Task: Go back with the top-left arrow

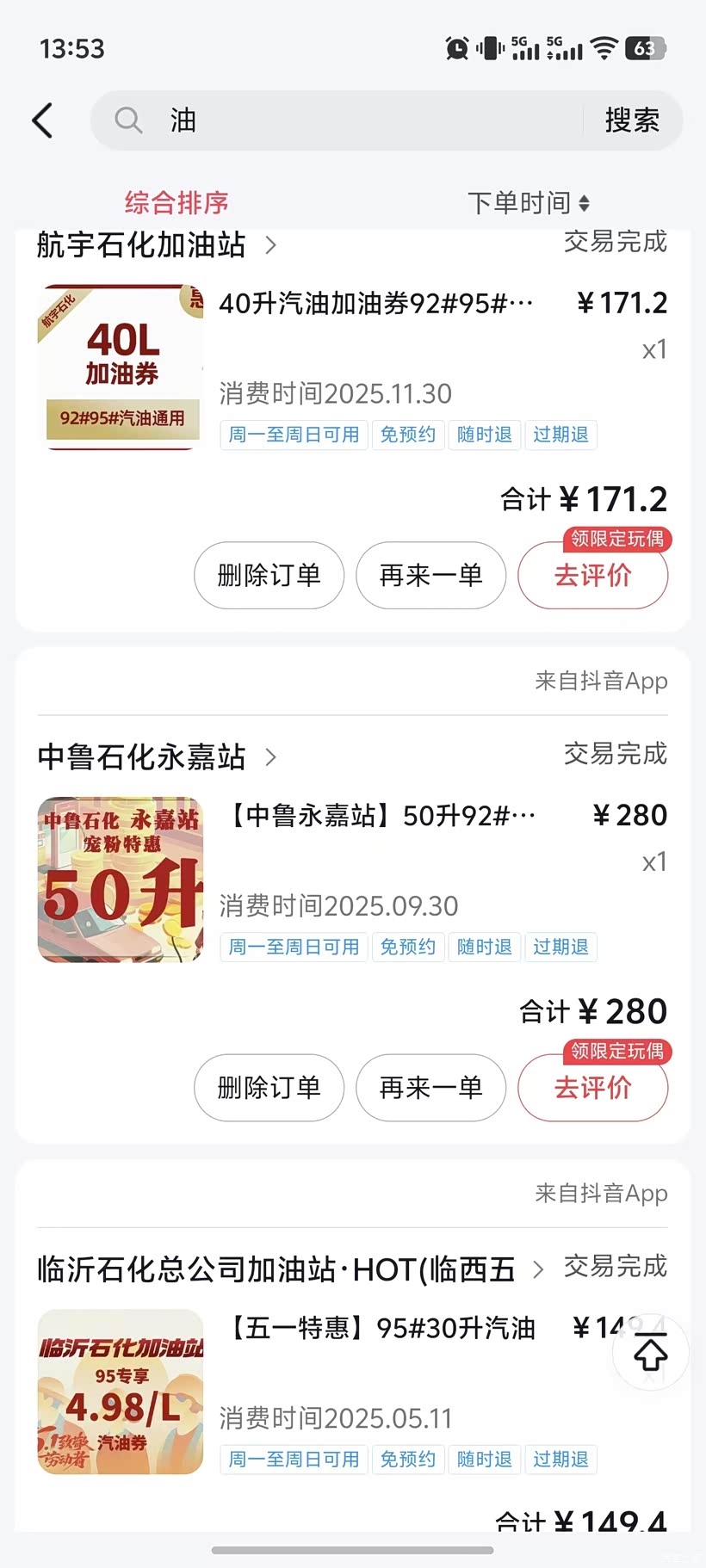Action: point(43,120)
